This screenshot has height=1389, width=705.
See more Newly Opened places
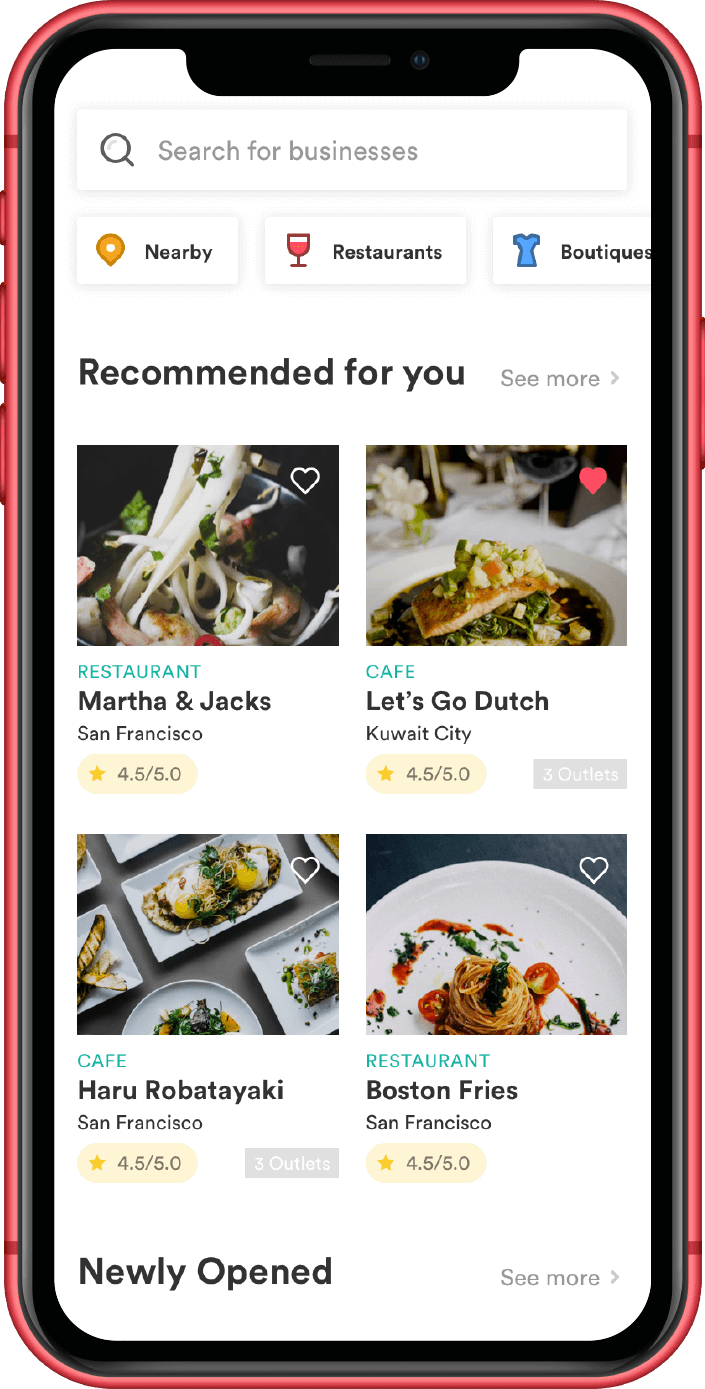[x=560, y=1277]
